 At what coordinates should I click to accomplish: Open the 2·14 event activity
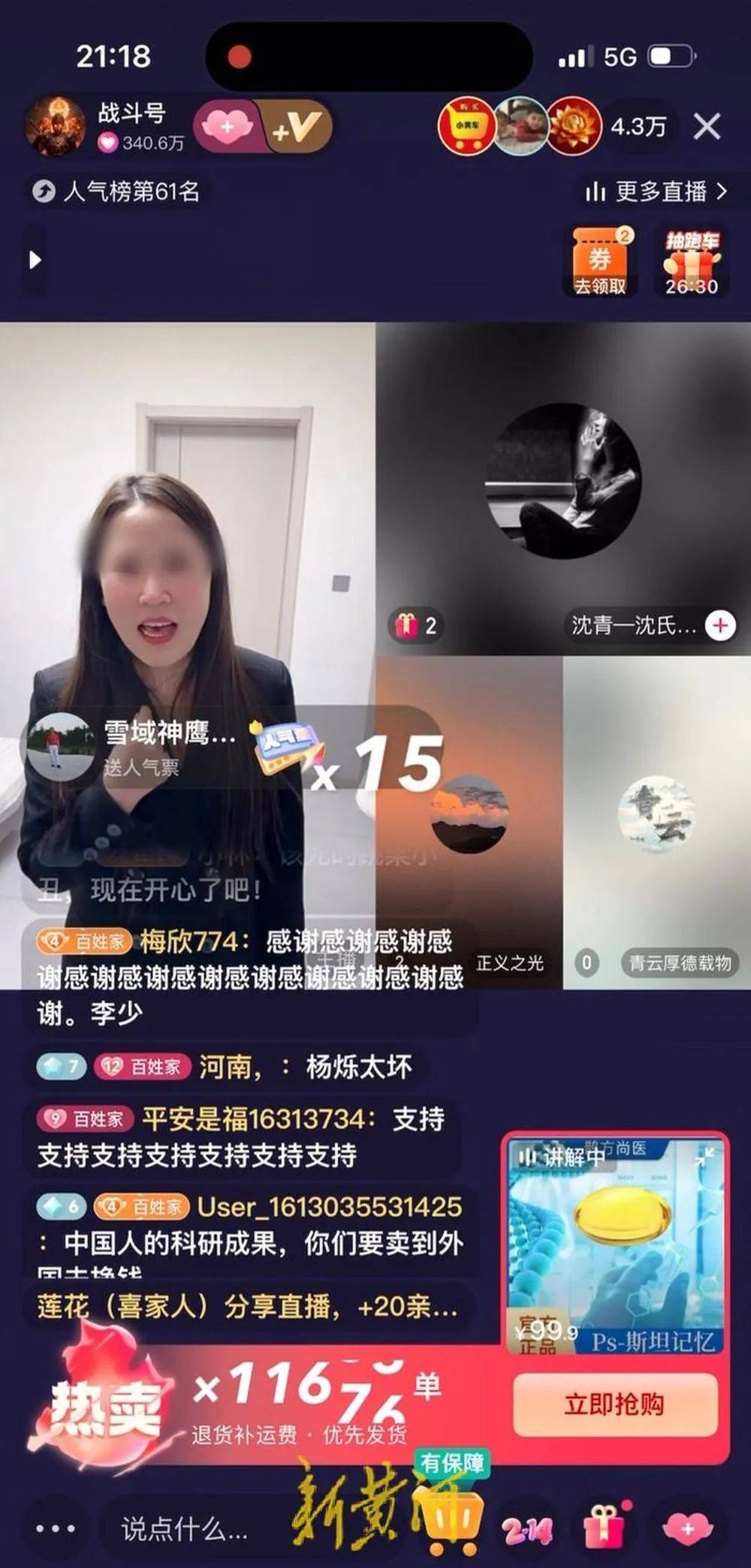[x=527, y=1529]
